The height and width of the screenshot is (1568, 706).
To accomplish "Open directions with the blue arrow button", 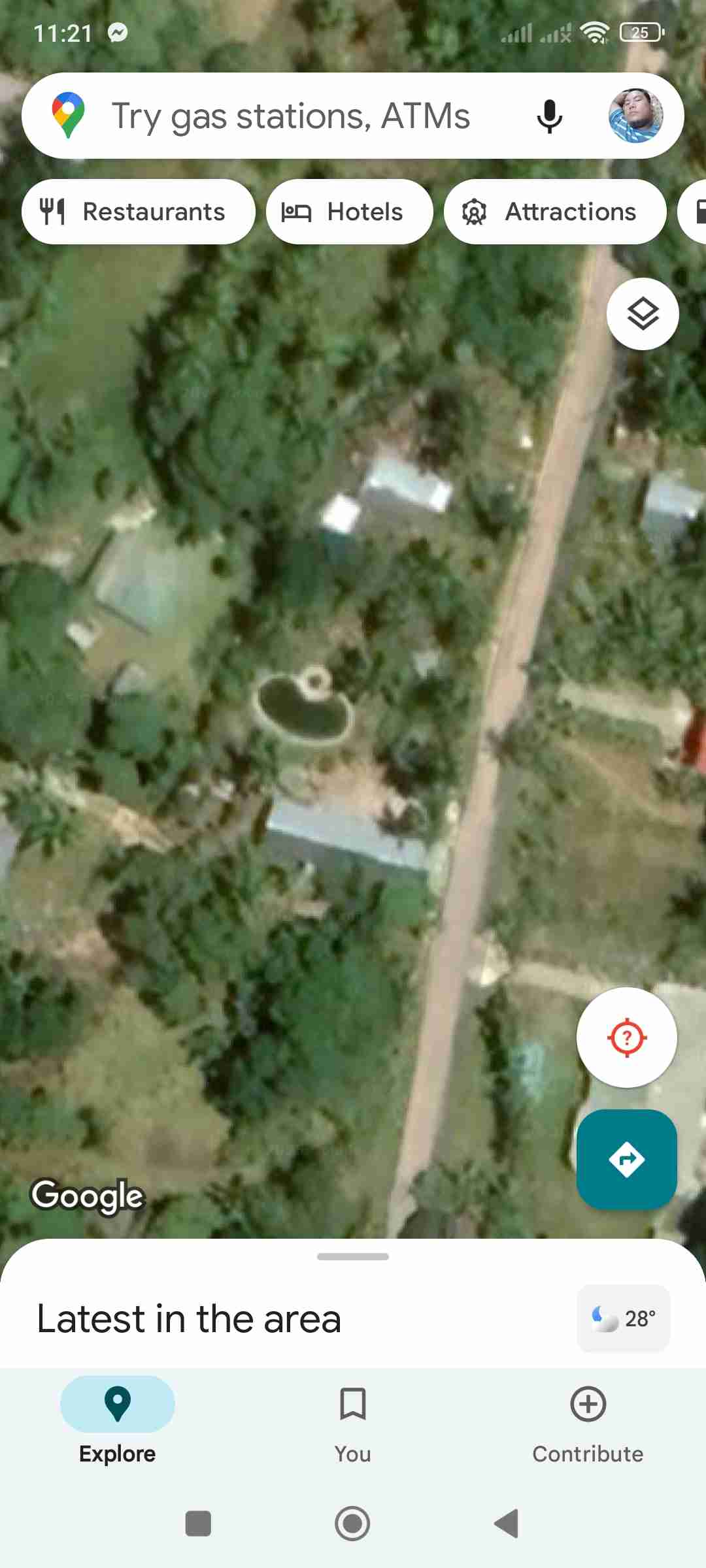I will tap(626, 1160).
